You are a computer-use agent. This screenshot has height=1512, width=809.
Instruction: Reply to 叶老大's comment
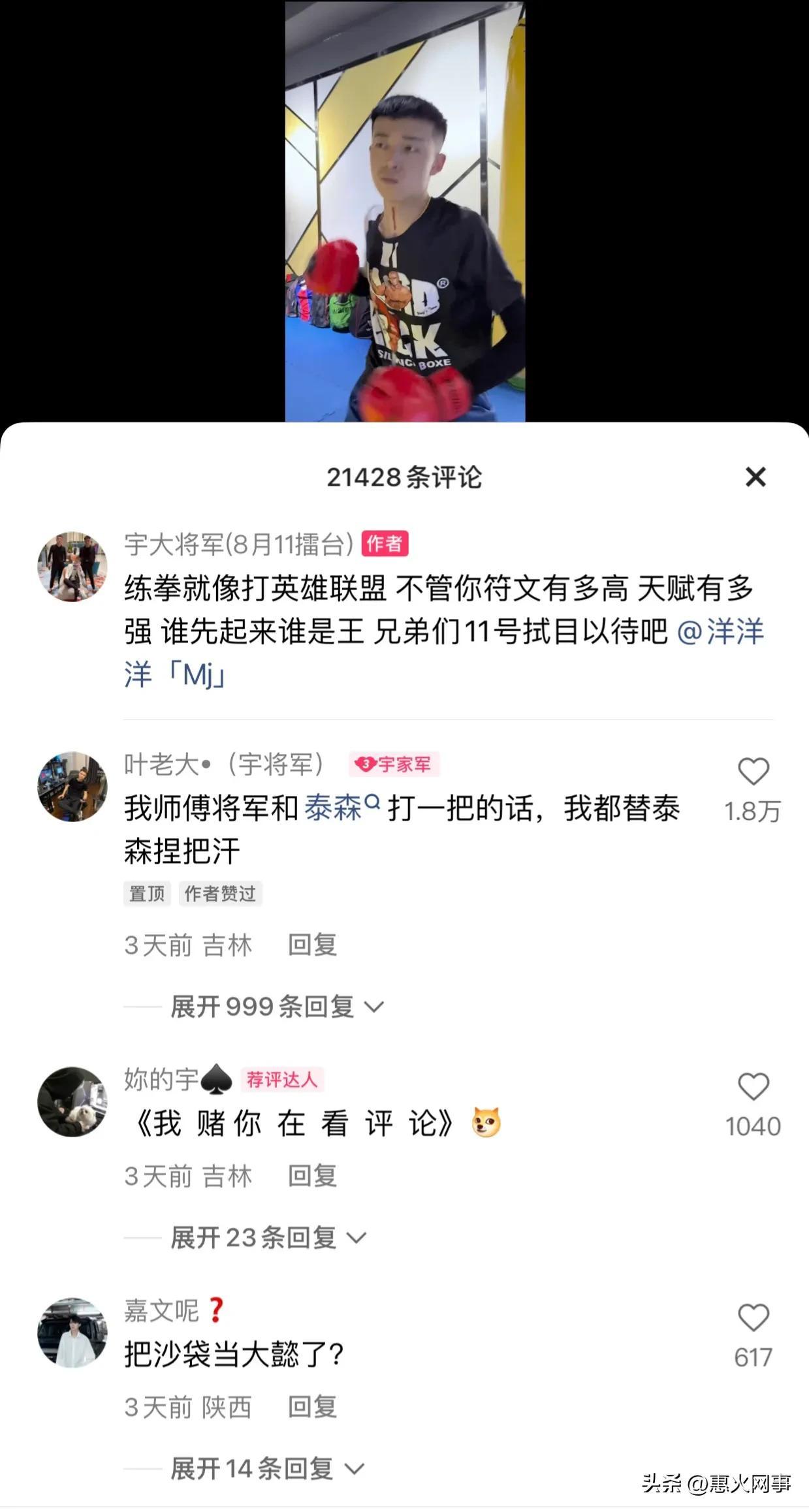pyautogui.click(x=312, y=945)
